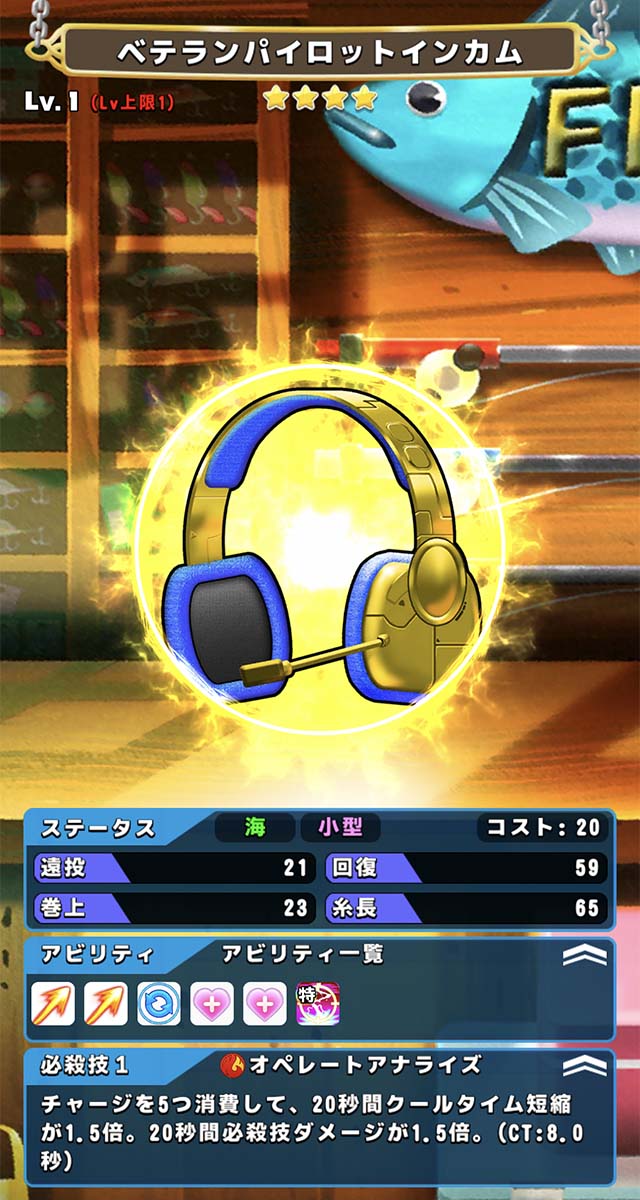Tap the first orange arrow ability icon

53,1003
